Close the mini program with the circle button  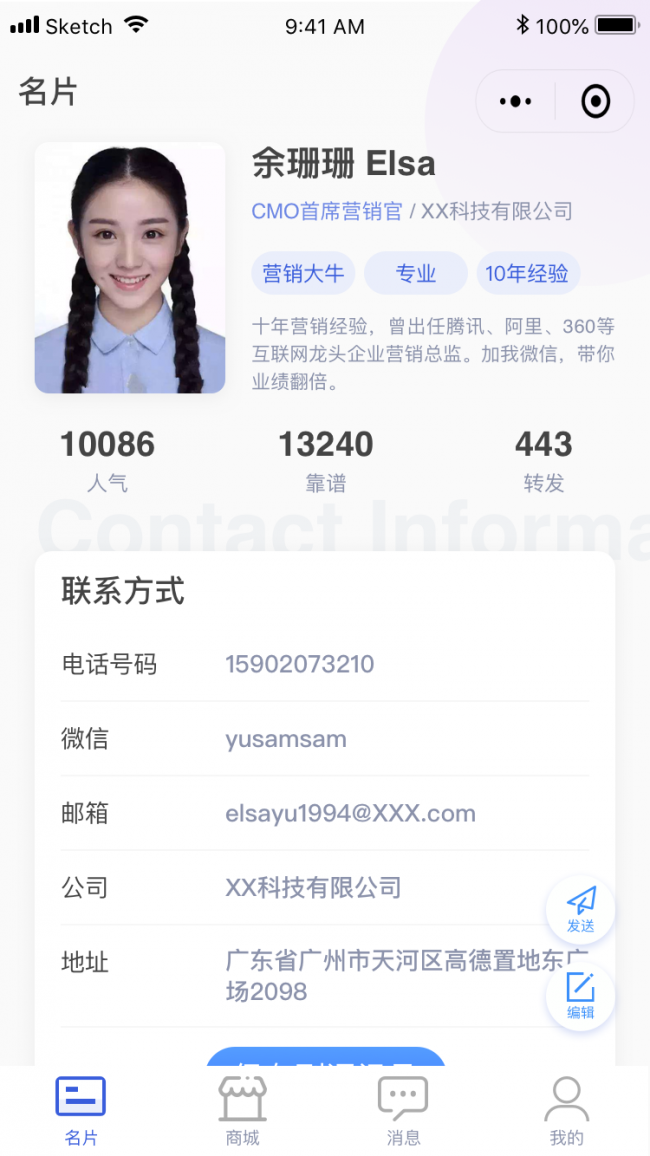595,101
